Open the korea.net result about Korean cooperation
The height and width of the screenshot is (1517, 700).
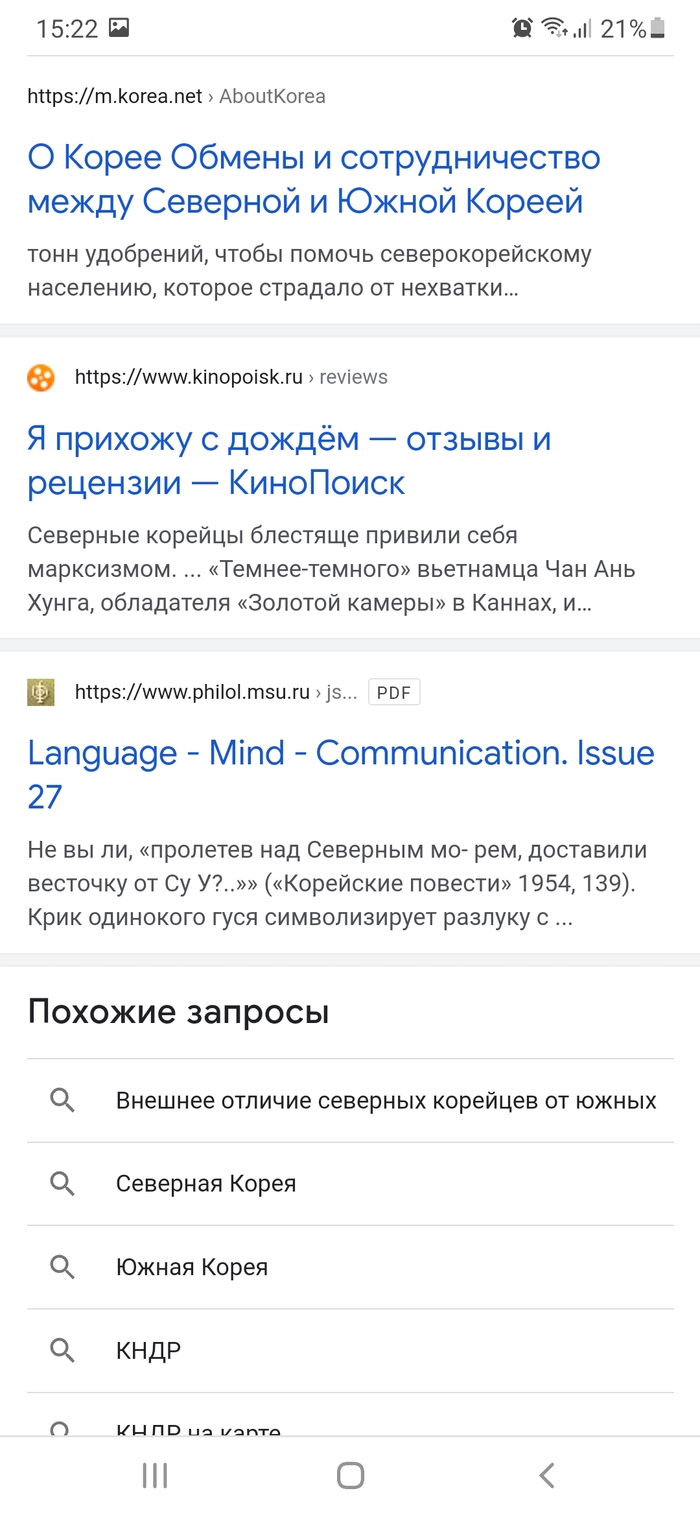click(313, 180)
